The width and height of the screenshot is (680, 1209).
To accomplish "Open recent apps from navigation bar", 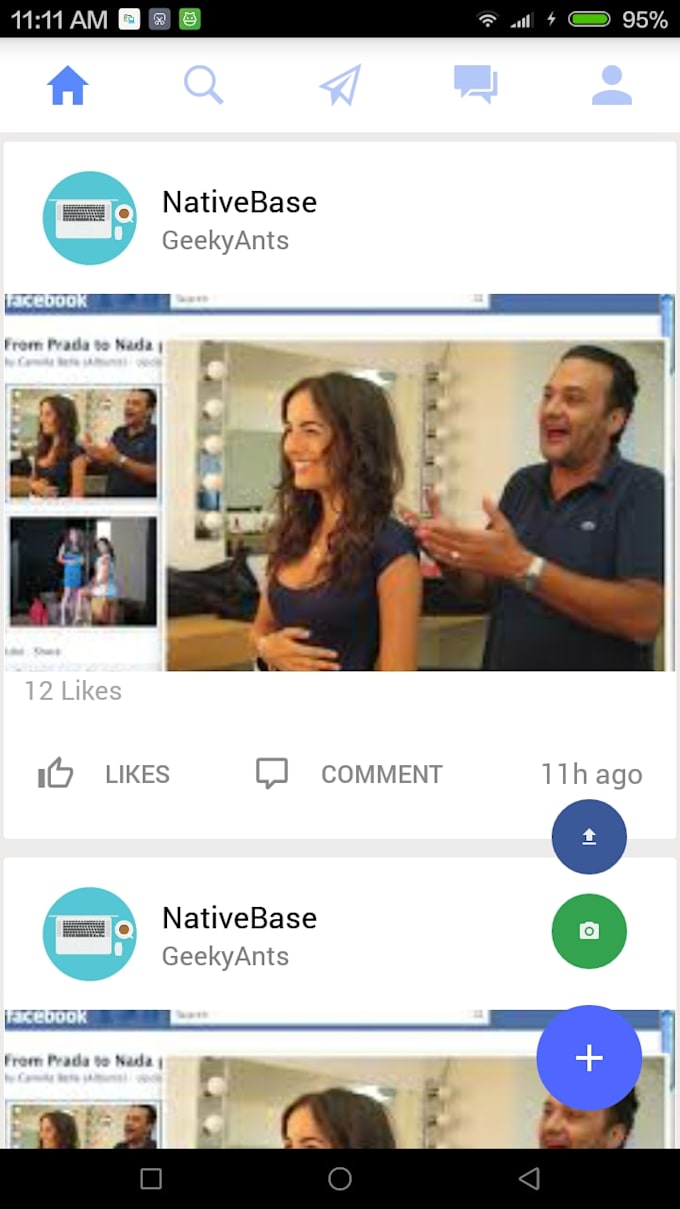I will point(151,1179).
